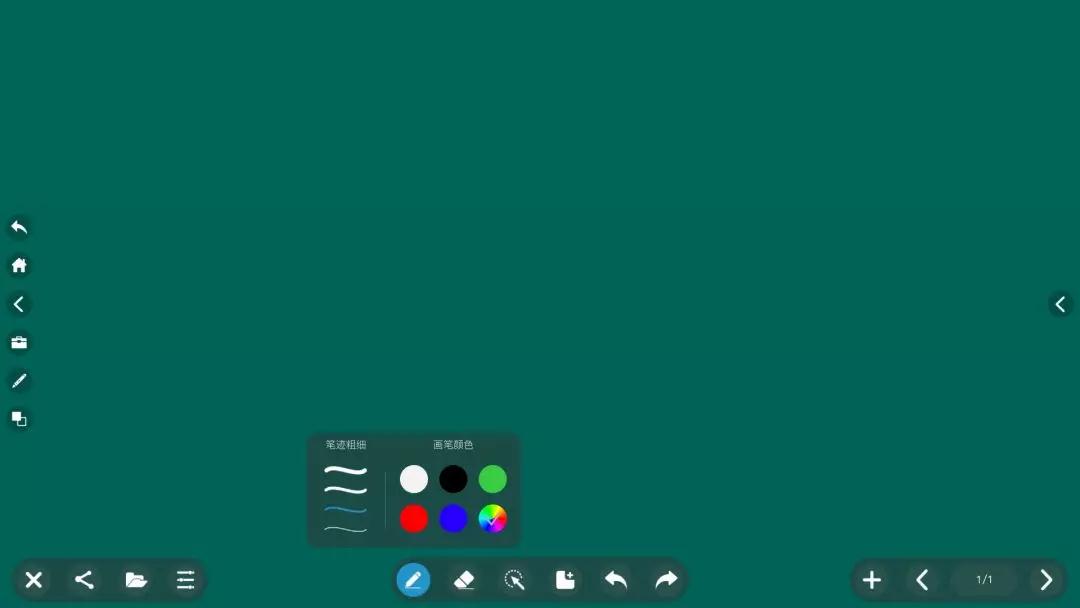1080x608 pixels.
Task: Expand the right side panel arrow
Action: click(x=1060, y=304)
